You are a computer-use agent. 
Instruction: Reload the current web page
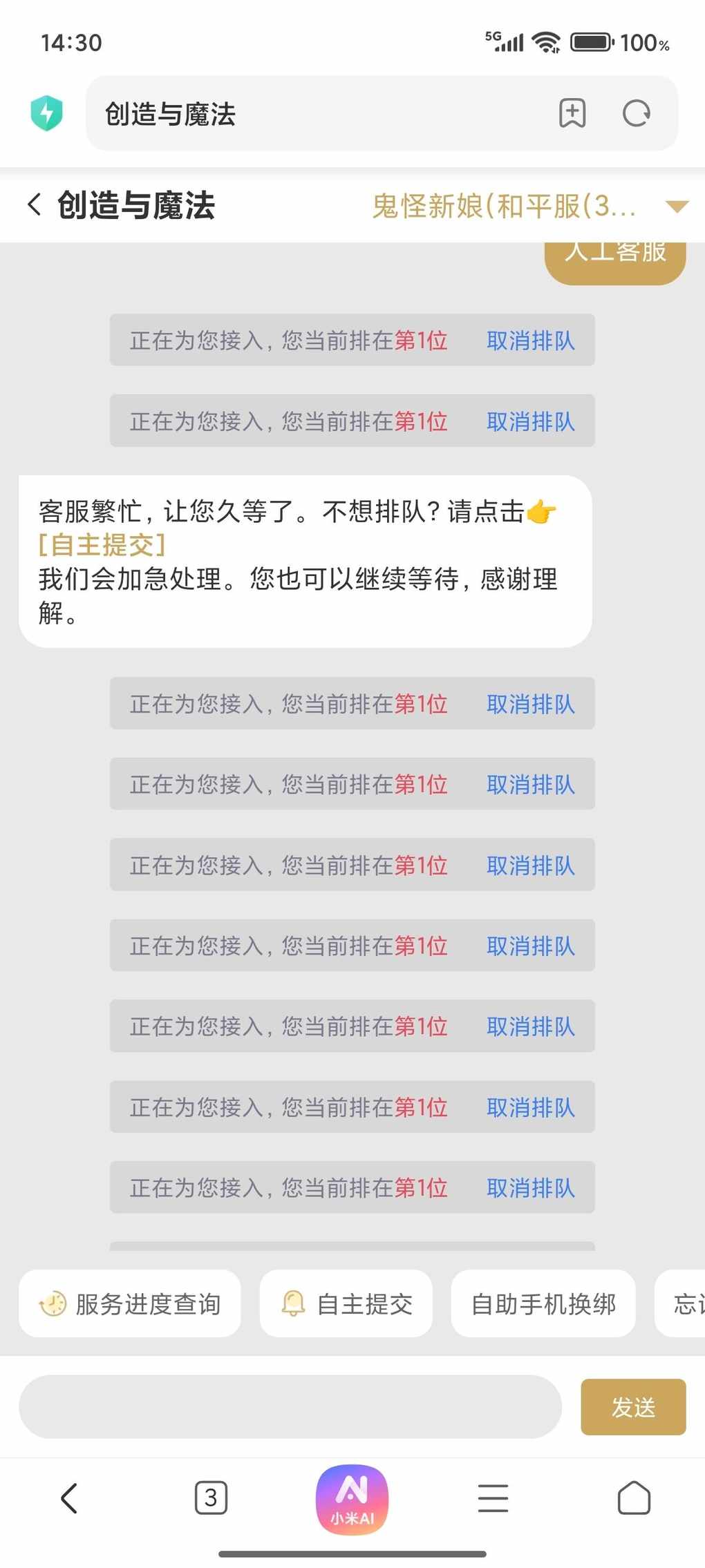pyautogui.click(x=636, y=113)
